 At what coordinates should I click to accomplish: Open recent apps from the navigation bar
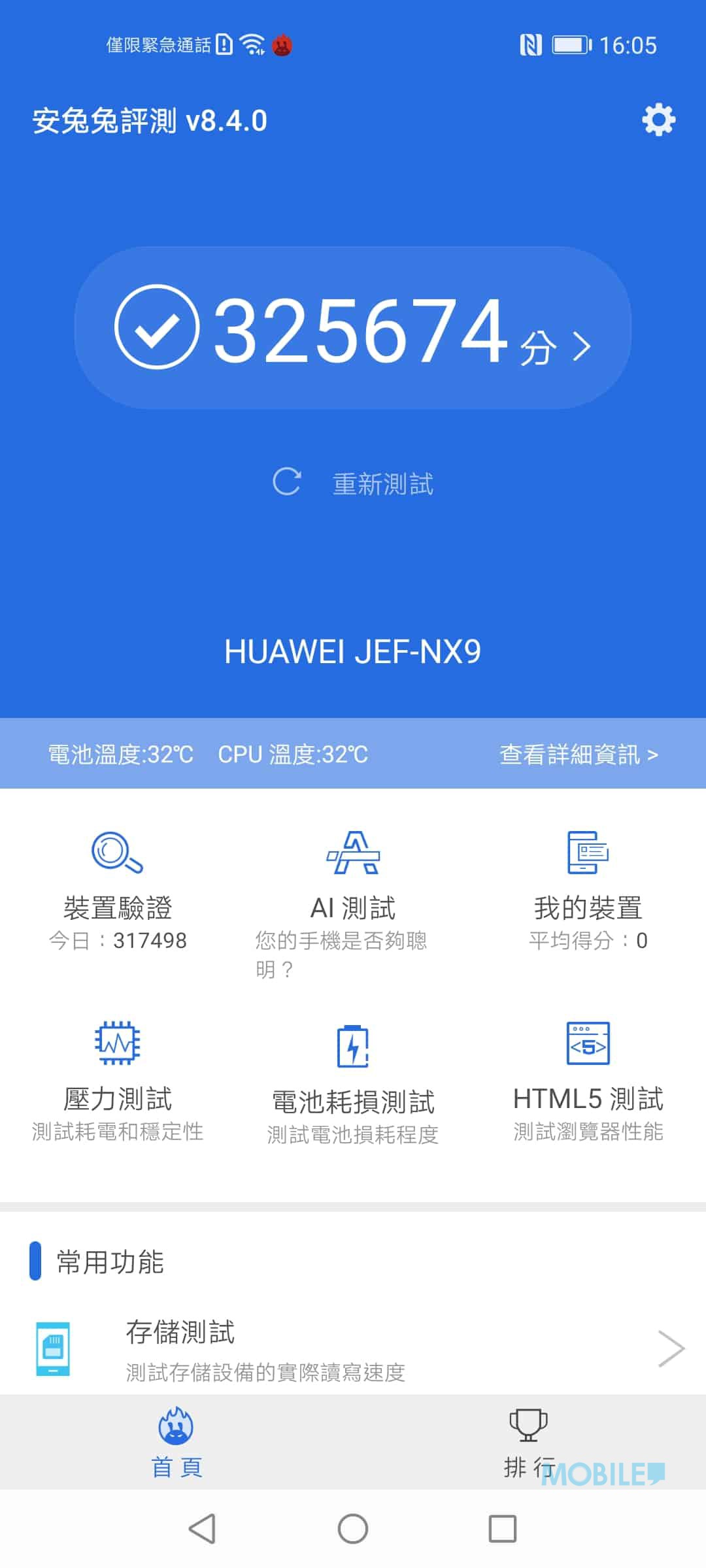503,1529
